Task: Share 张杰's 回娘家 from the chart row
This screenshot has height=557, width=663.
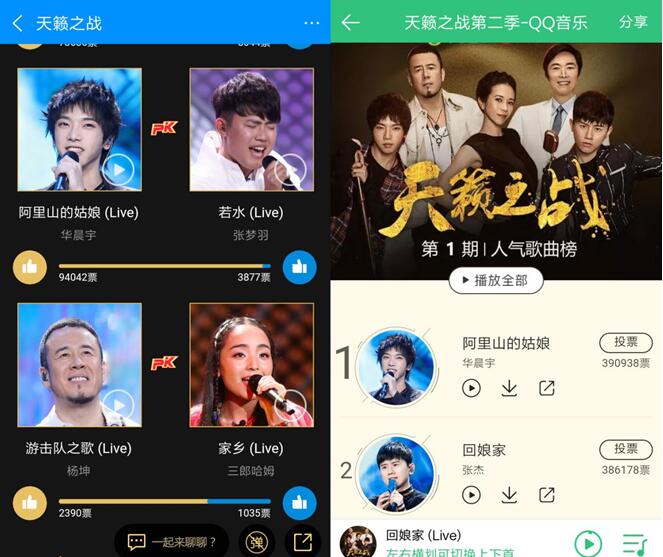Action: click(x=547, y=495)
